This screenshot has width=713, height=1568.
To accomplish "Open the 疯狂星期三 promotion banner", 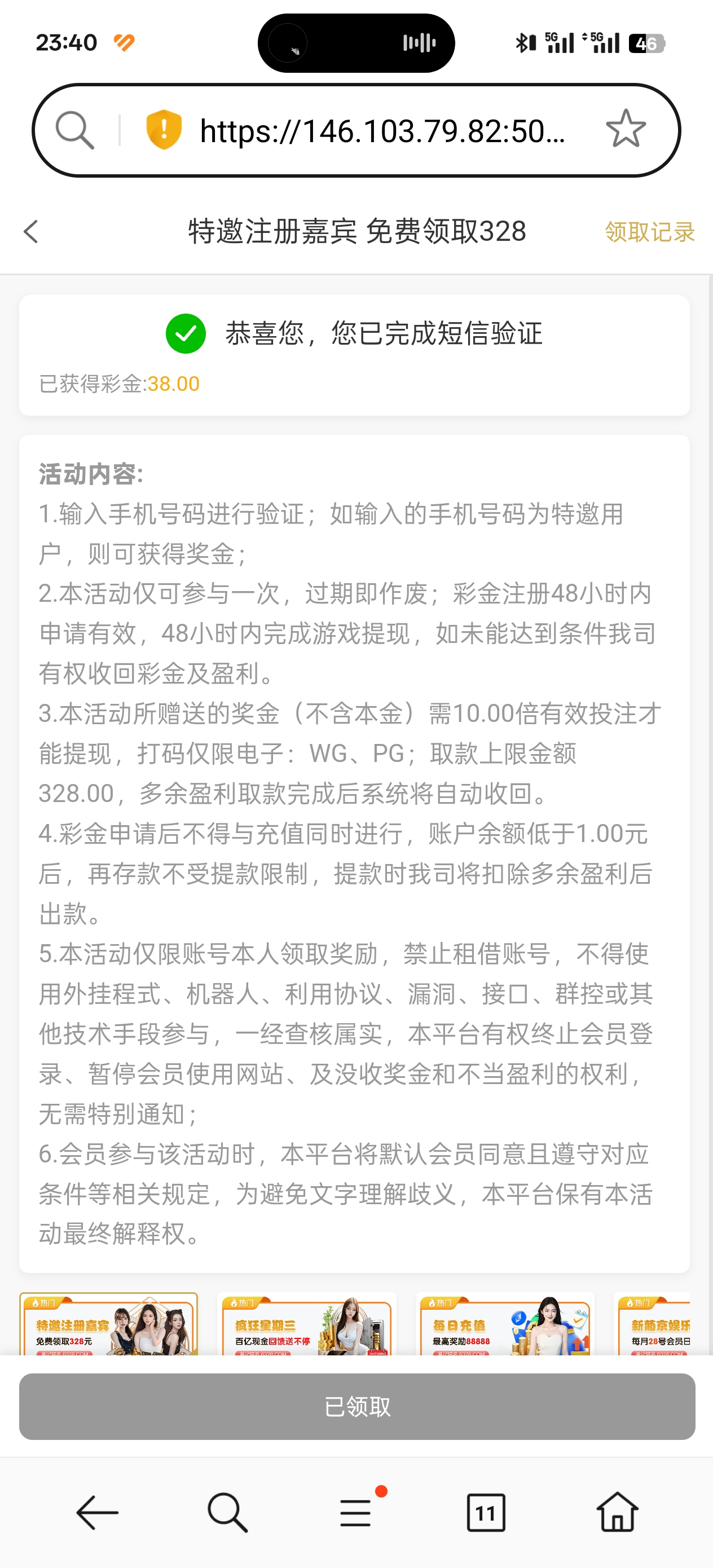I will 306,1327.
